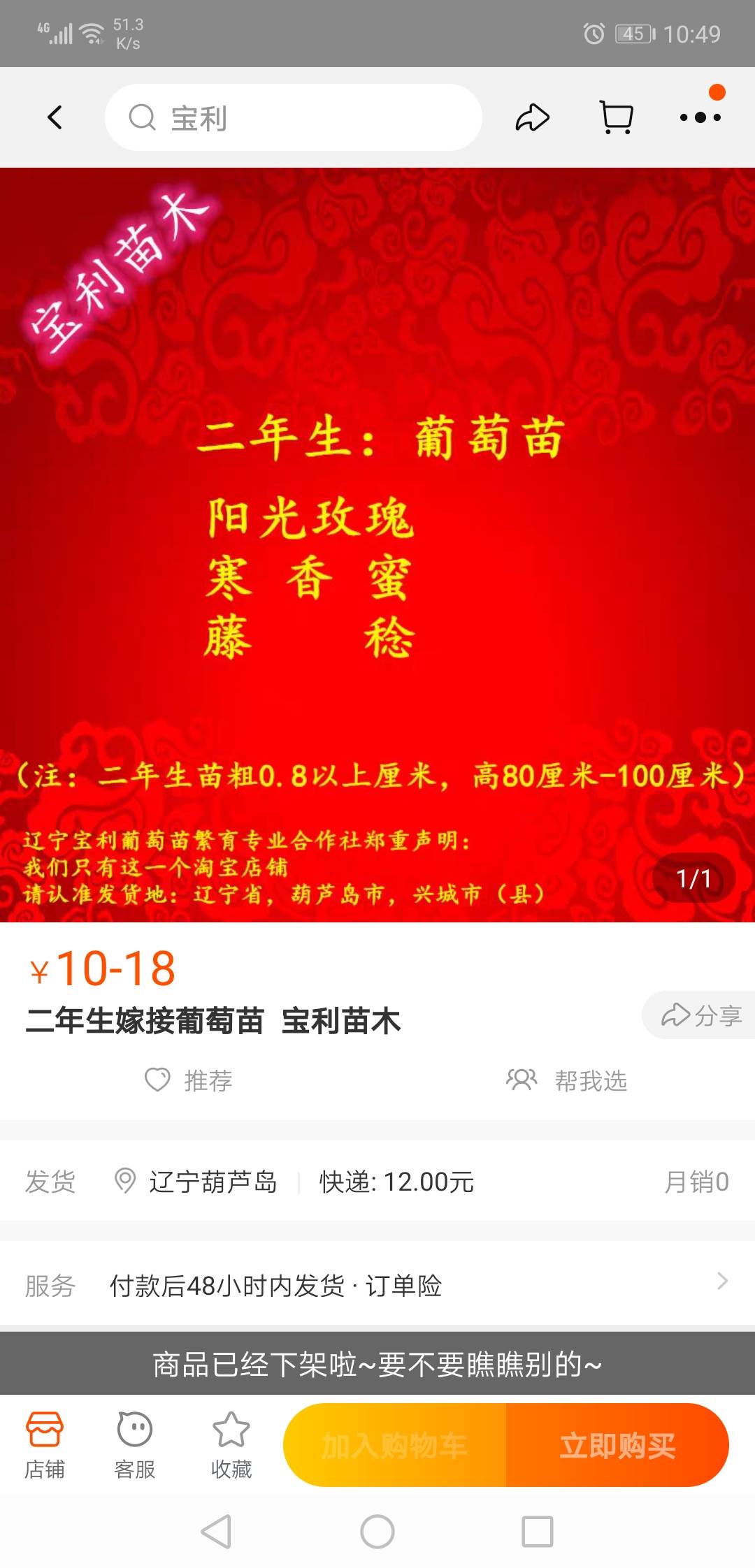Screen dimensions: 755x1568
Task: Open the product image of grape seedlings
Action: tap(377, 545)
